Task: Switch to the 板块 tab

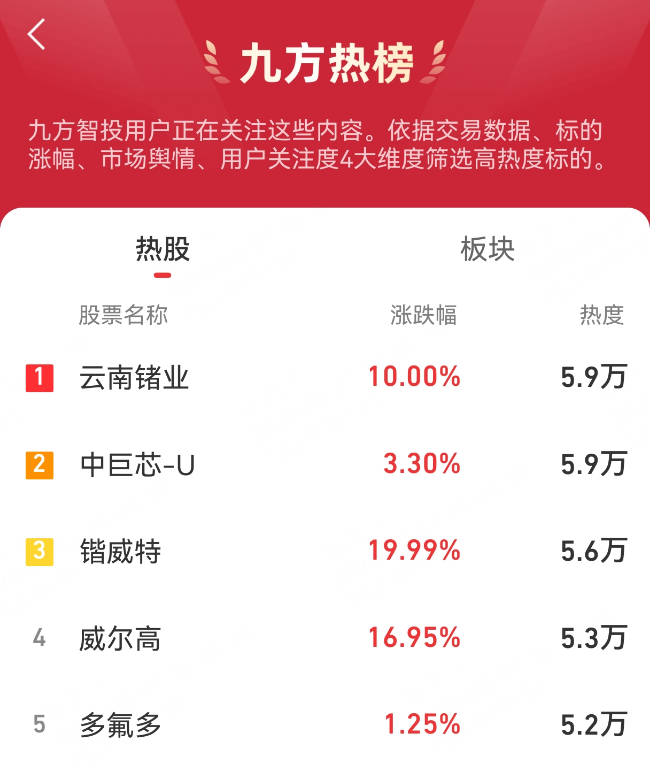Action: tap(487, 249)
